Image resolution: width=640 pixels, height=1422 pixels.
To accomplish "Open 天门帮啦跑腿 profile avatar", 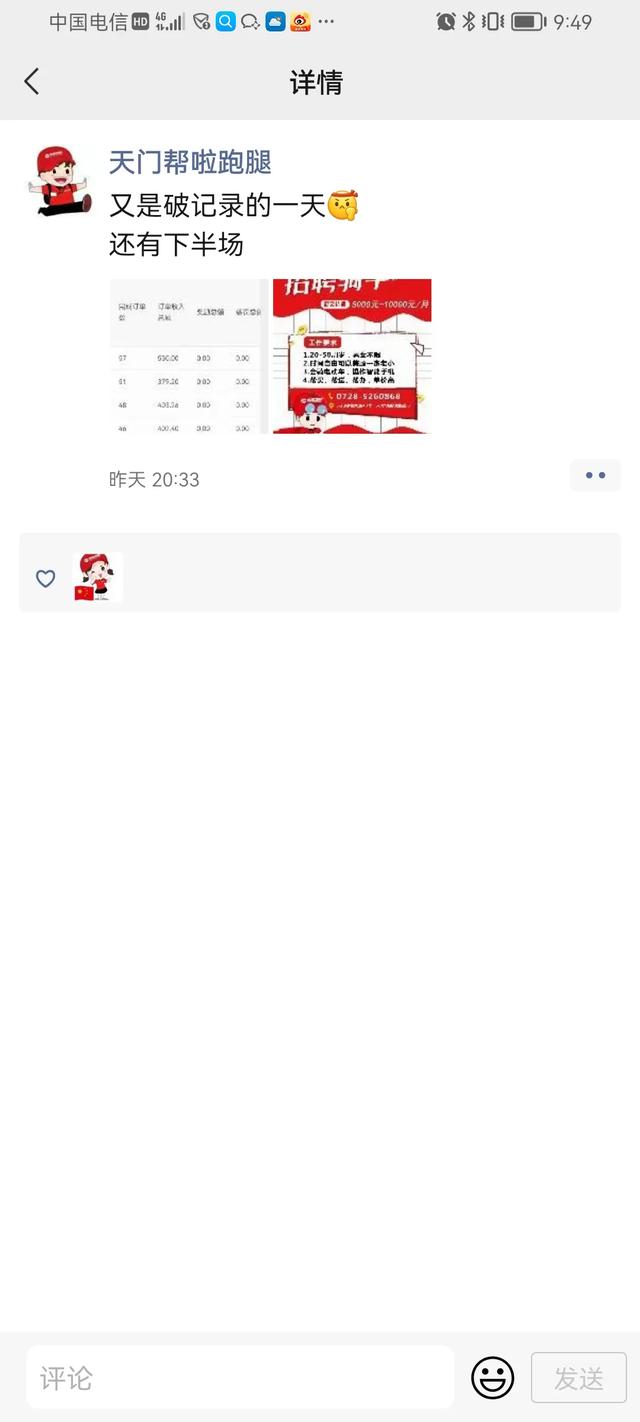I will pyautogui.click(x=58, y=180).
